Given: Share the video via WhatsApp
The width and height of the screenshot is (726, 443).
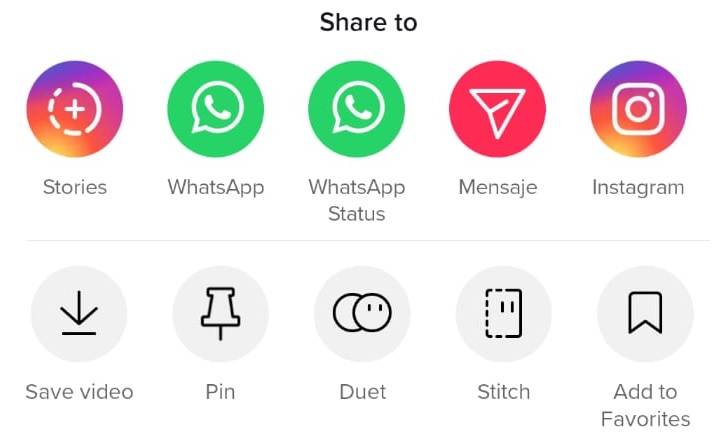Looking at the screenshot, I should coord(216,110).
